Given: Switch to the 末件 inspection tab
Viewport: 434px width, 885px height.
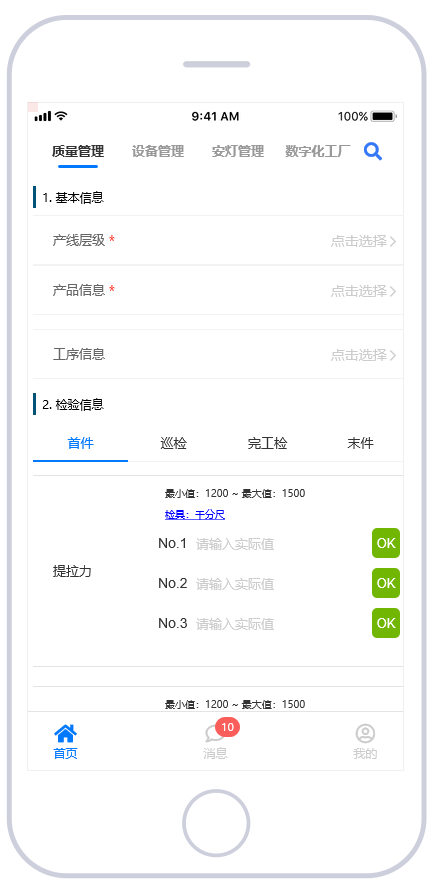Looking at the screenshot, I should coord(360,444).
